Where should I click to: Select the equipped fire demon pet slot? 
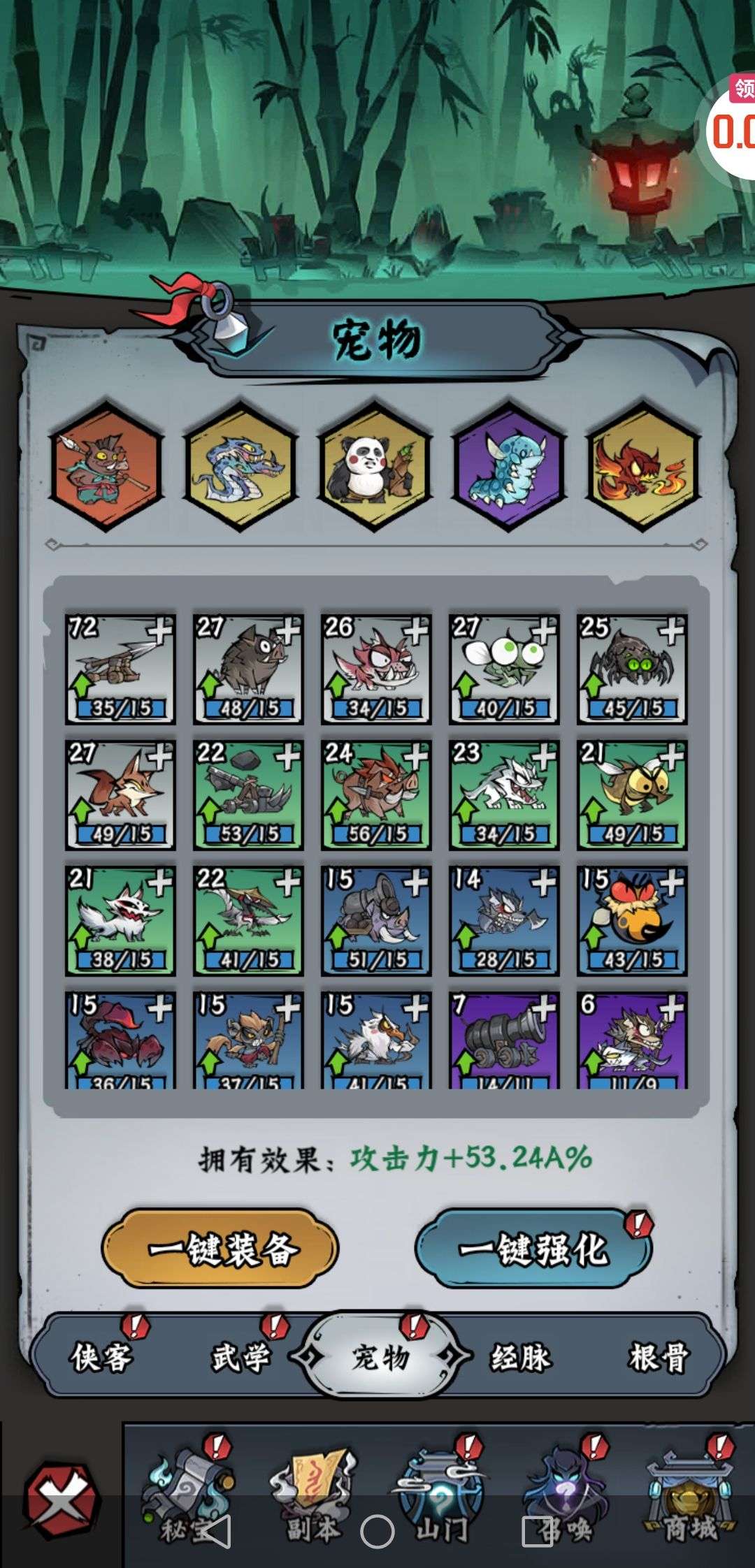point(644,465)
